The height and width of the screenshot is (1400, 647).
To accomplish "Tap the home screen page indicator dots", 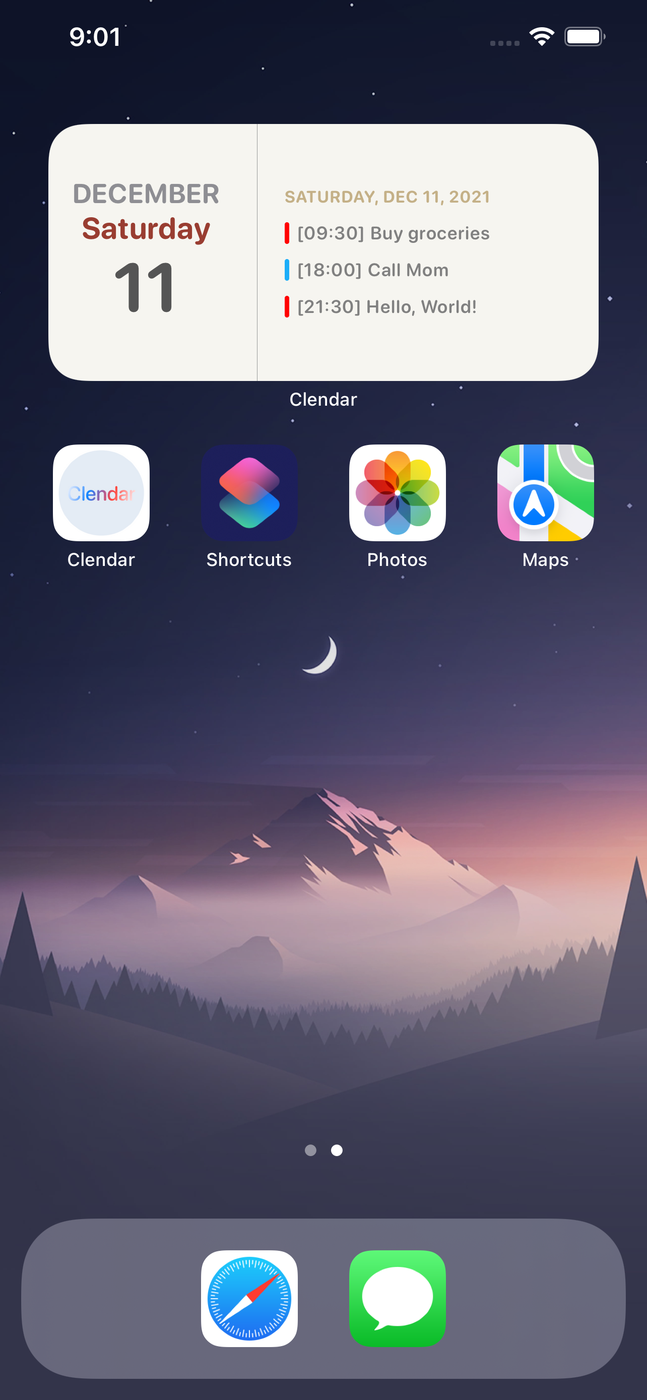I will coord(323,1150).
